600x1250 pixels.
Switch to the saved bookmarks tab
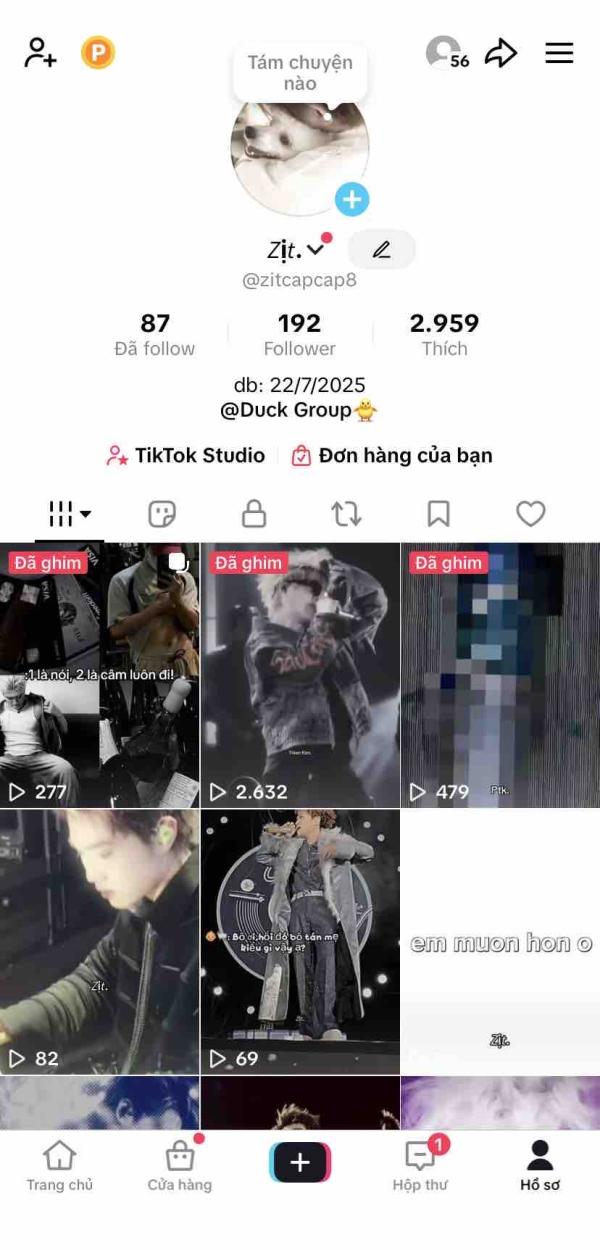click(x=438, y=514)
